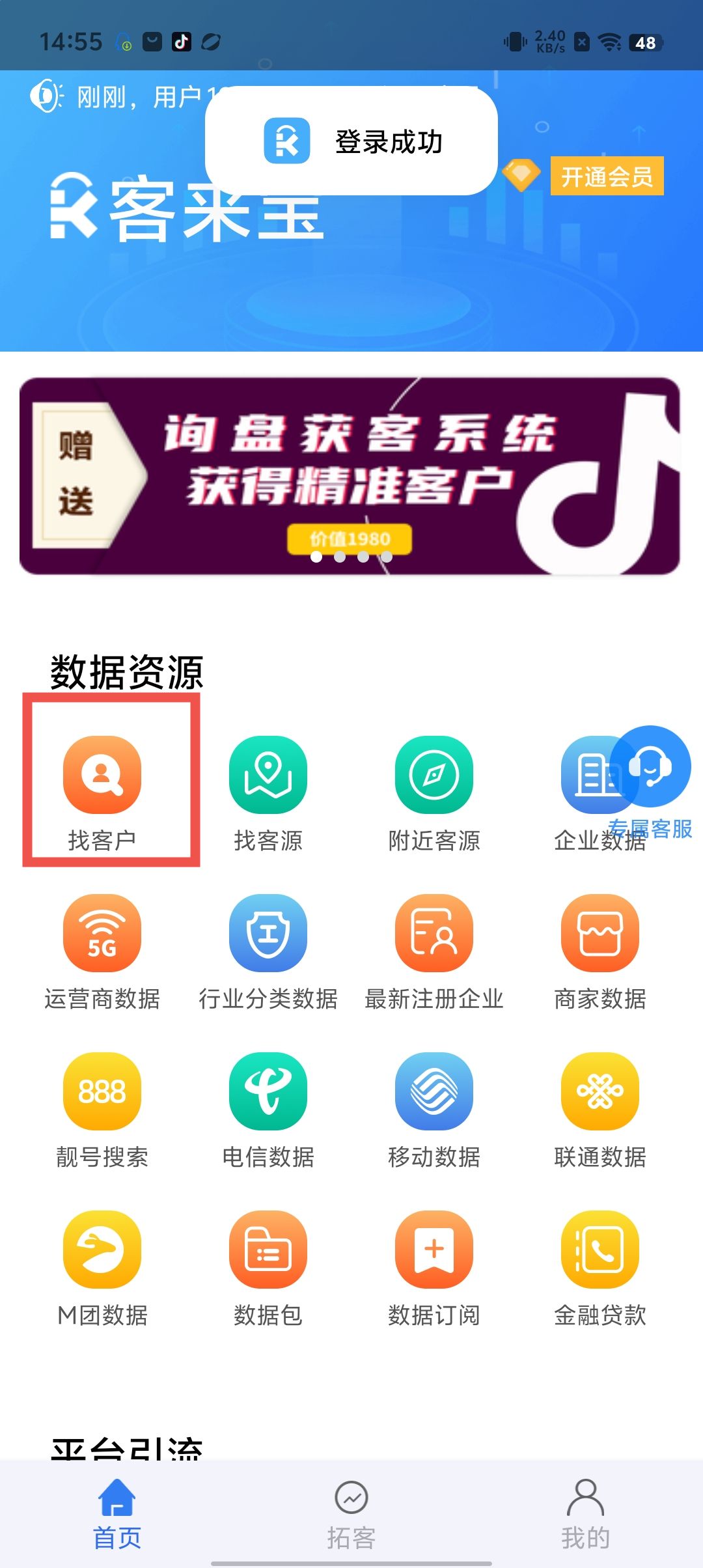Open 联通数据
Image resolution: width=703 pixels, height=1568 pixels.
pos(600,1091)
